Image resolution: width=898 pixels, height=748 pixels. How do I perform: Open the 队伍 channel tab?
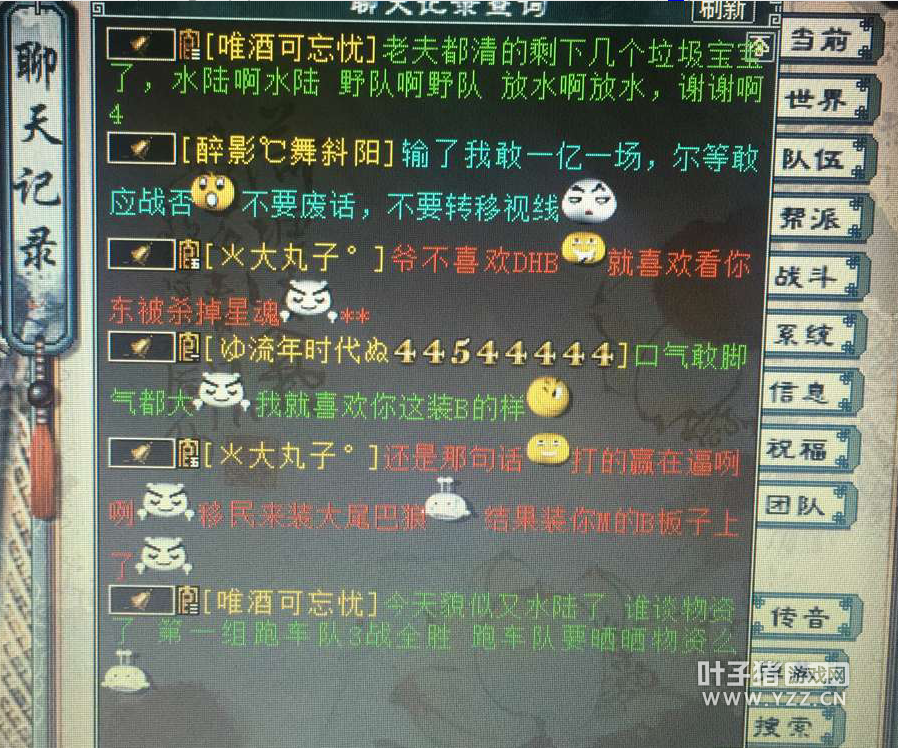point(813,159)
